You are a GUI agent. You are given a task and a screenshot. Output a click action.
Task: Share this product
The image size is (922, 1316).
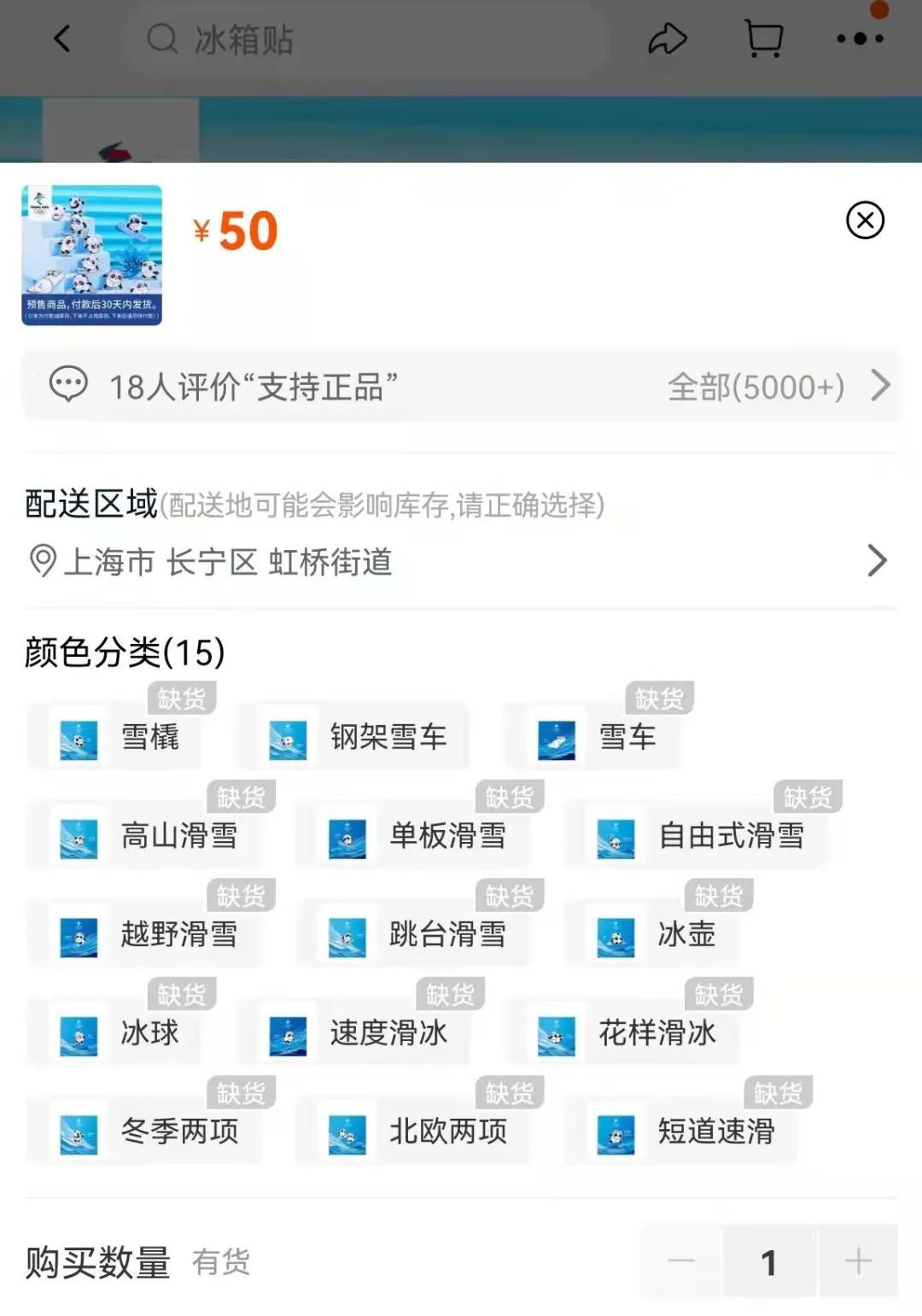[x=668, y=39]
